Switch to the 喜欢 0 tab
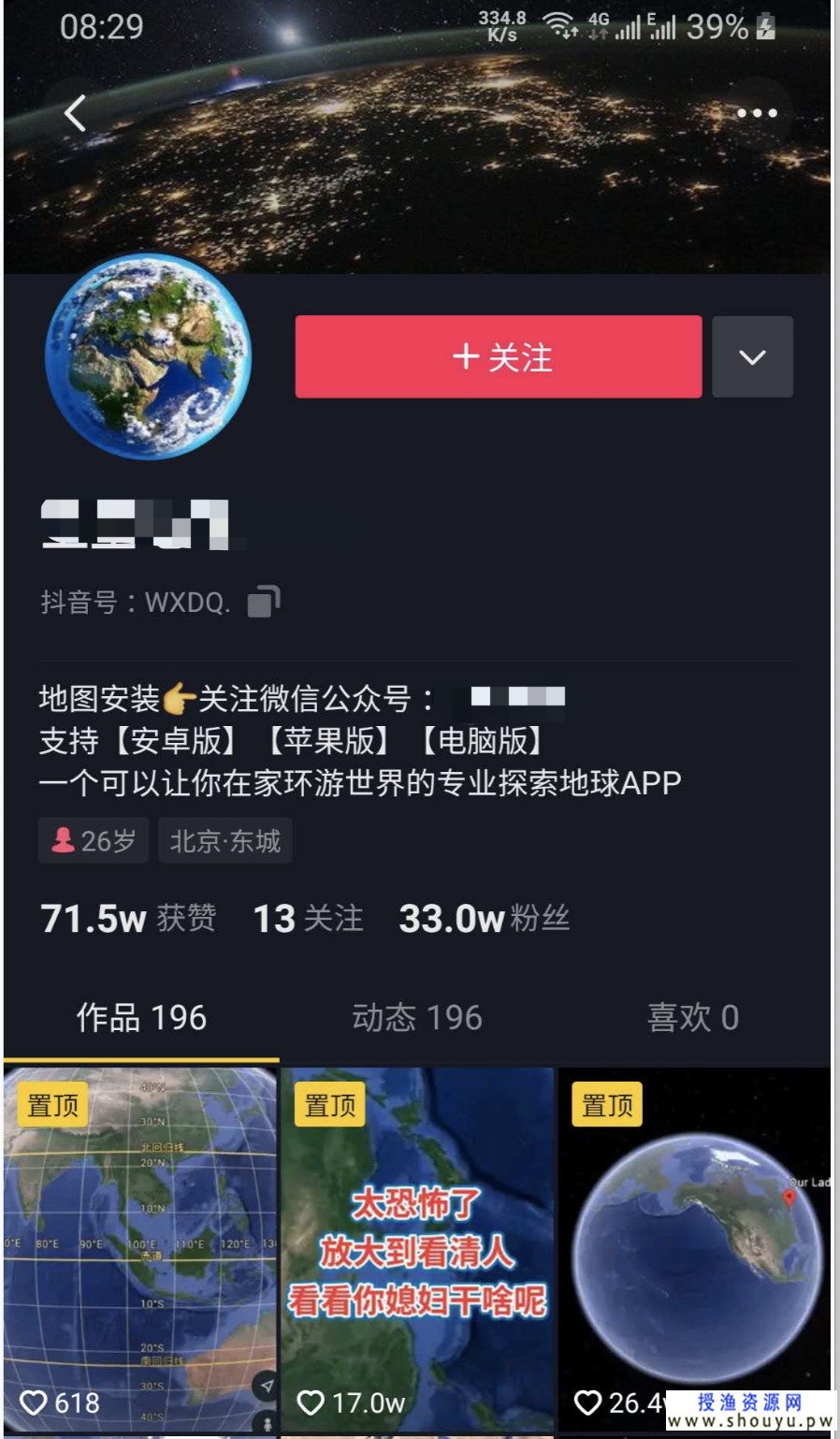The width and height of the screenshot is (840, 1439). pos(693,1017)
